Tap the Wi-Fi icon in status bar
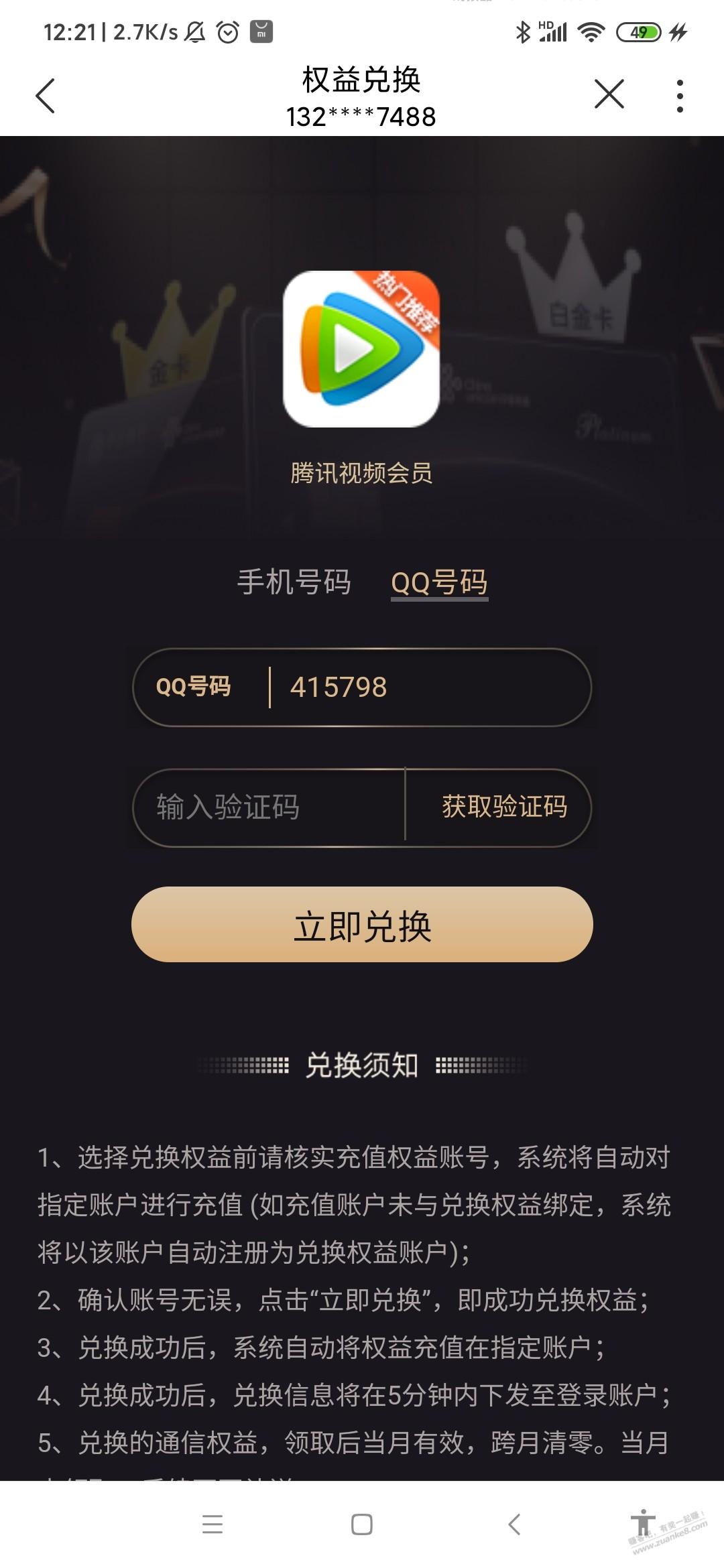Screen dimensions: 724x1568 coord(590,30)
